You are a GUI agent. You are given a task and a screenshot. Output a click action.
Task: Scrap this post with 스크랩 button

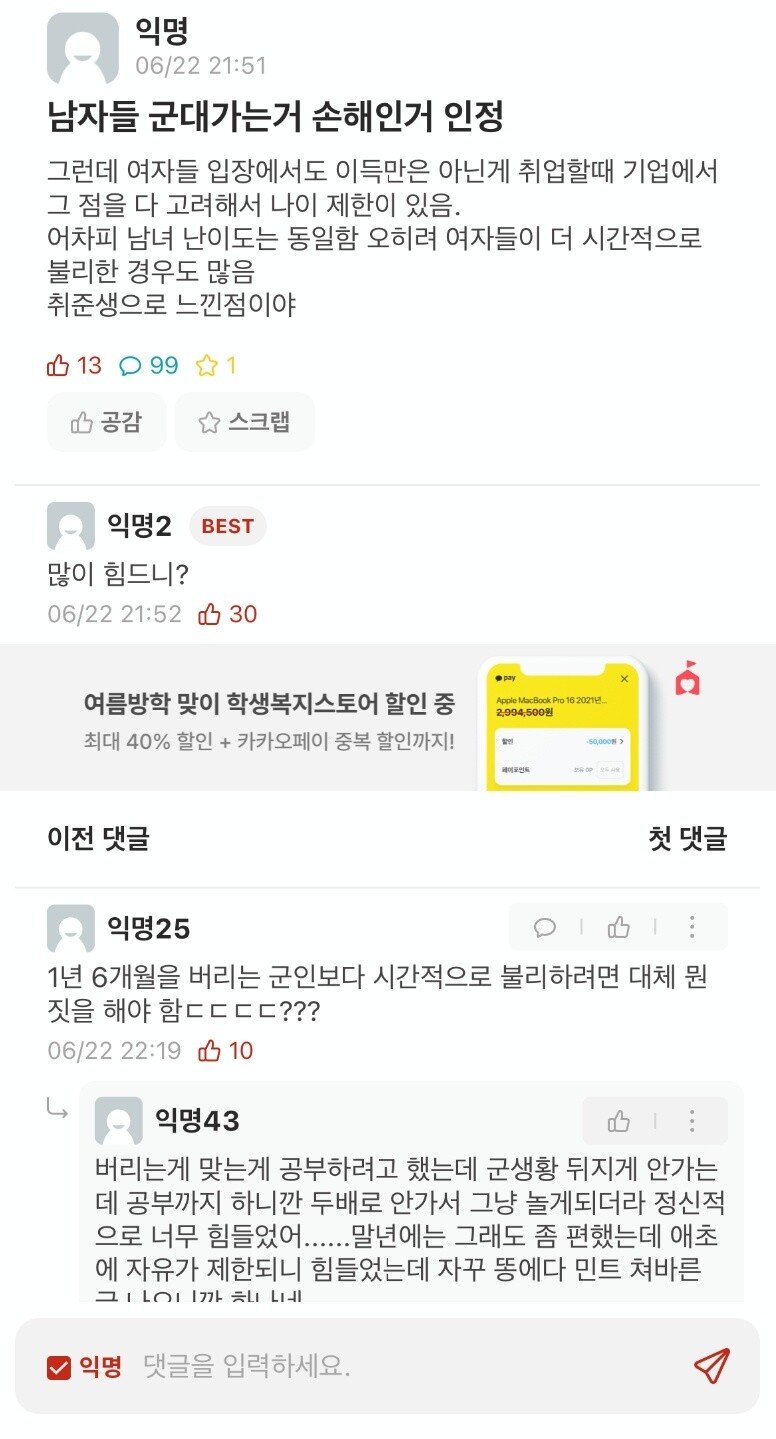244,422
